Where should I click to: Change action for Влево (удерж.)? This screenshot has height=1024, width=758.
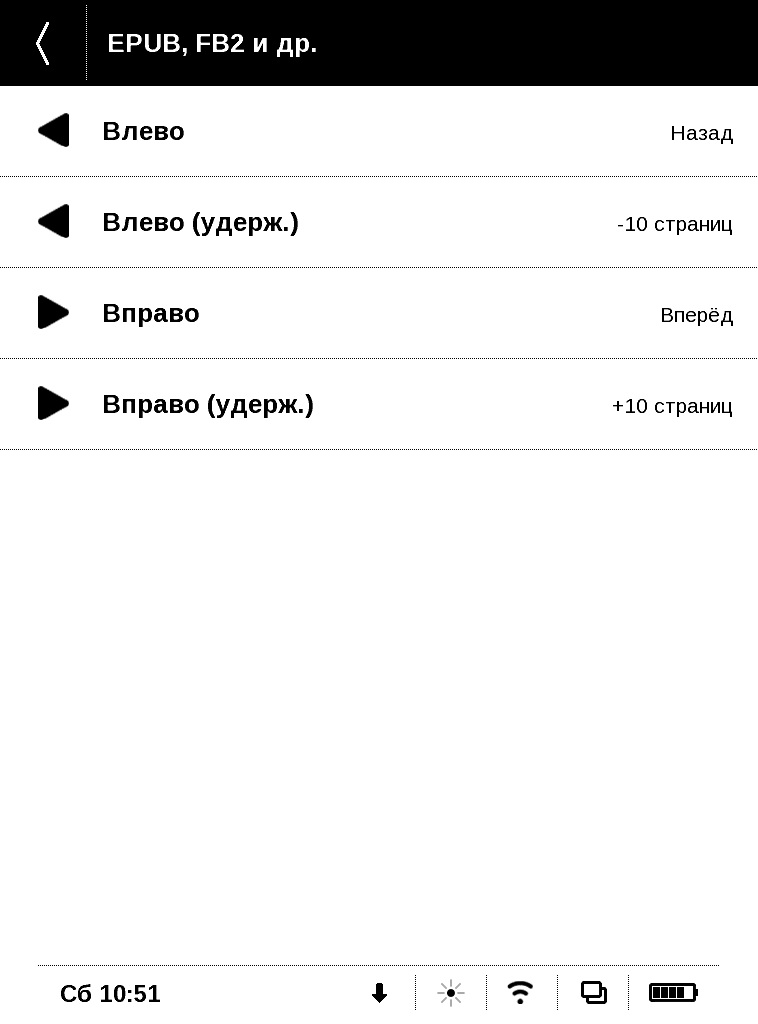click(x=378, y=222)
